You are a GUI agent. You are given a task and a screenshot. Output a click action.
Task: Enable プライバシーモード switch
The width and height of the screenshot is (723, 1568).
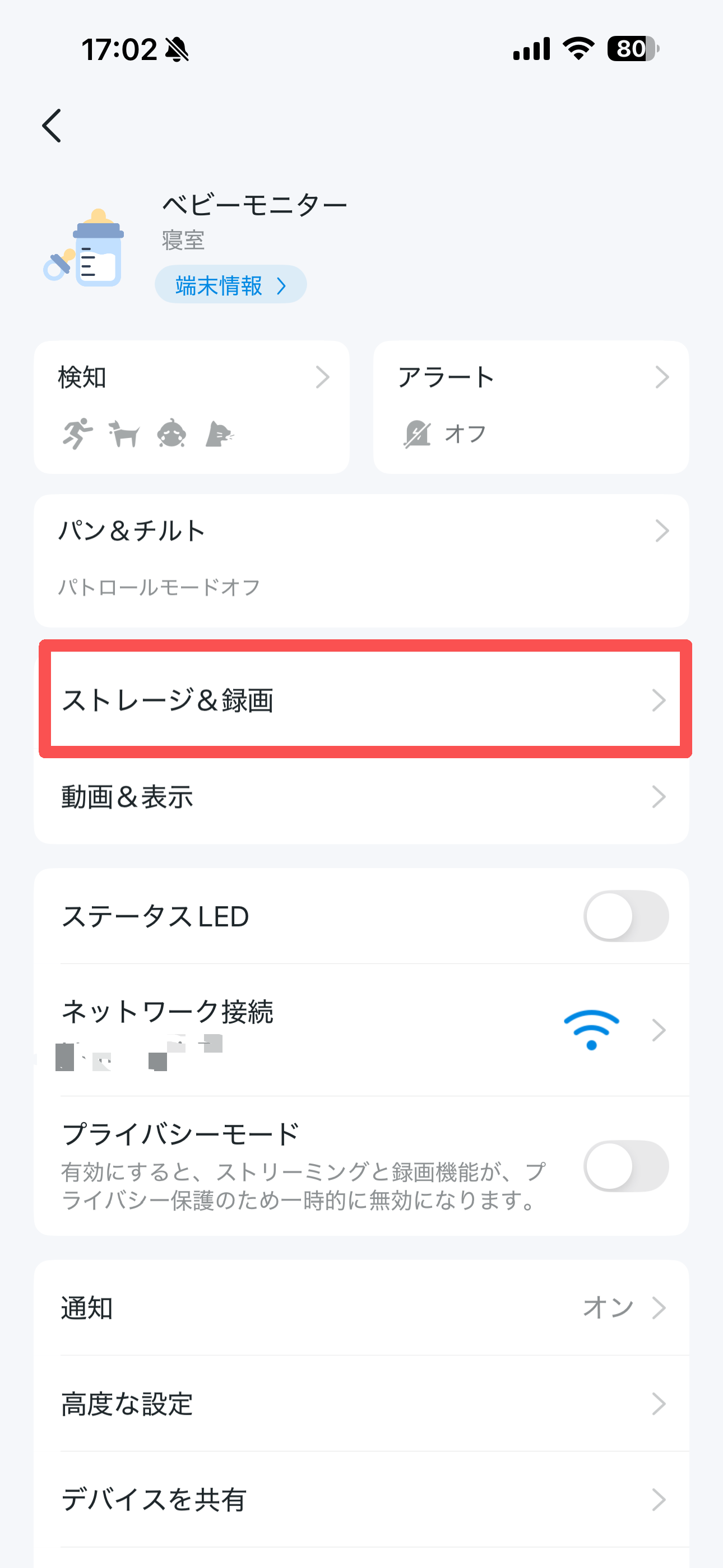click(625, 1166)
